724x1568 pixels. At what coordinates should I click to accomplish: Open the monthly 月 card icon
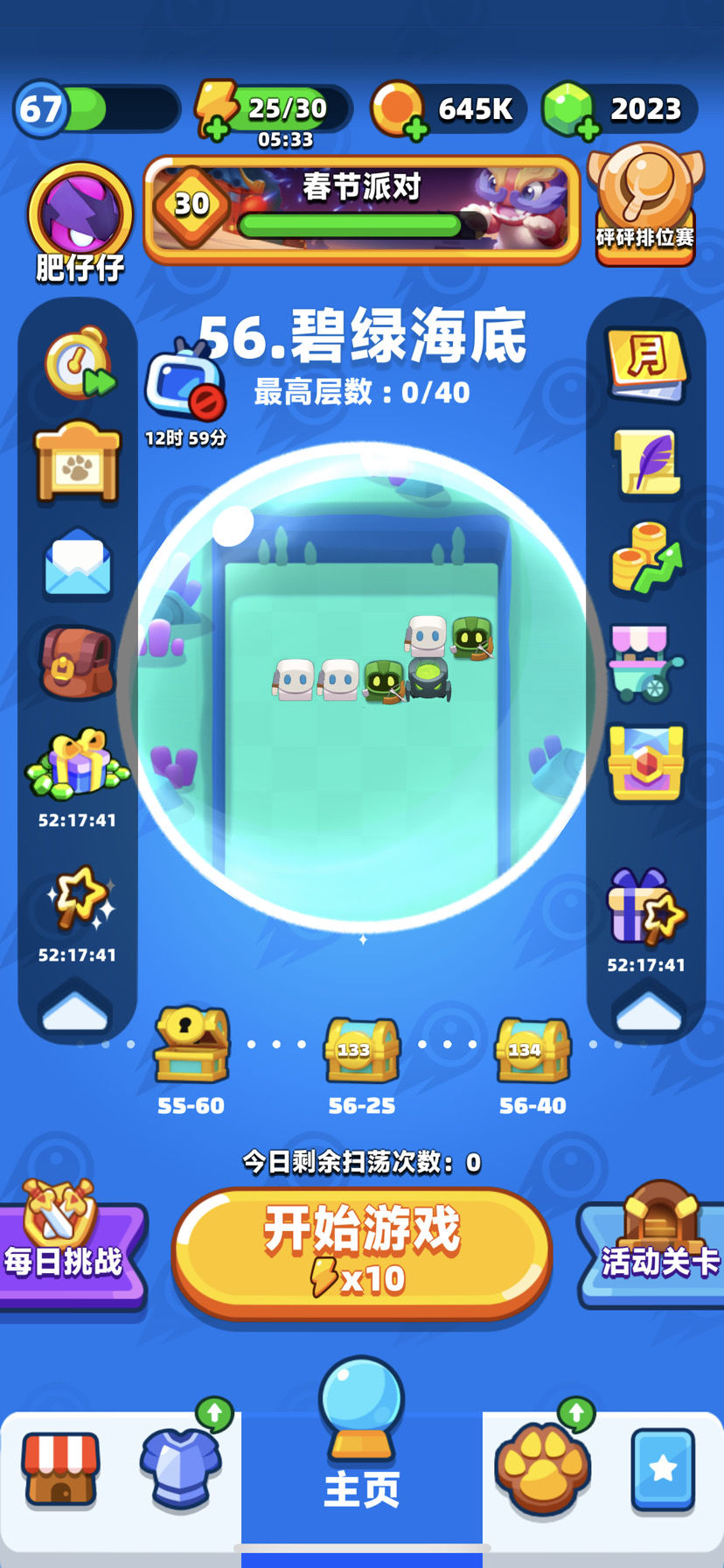(647, 362)
